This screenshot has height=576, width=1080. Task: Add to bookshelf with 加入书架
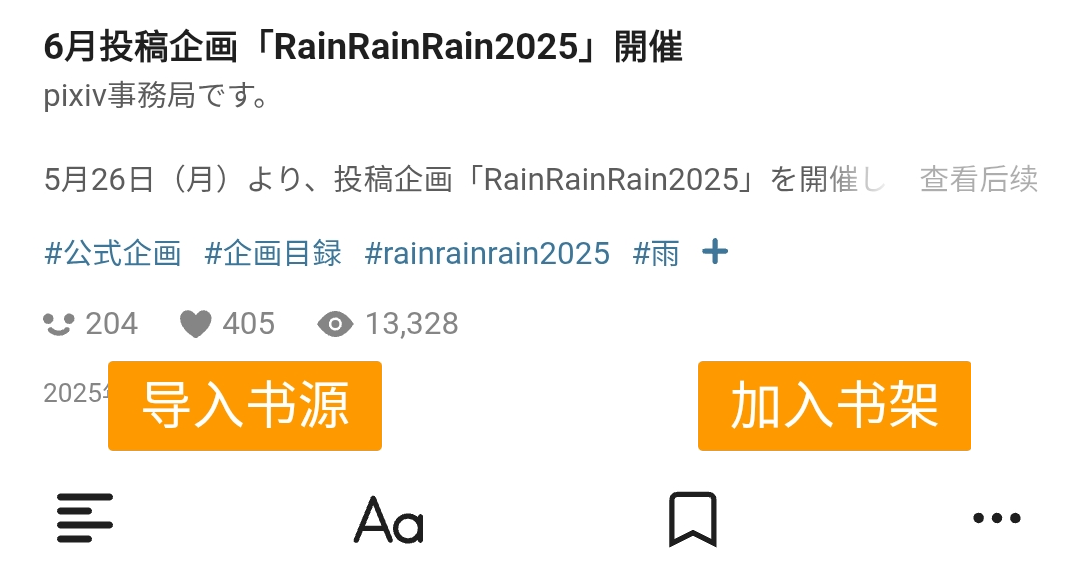pos(834,406)
